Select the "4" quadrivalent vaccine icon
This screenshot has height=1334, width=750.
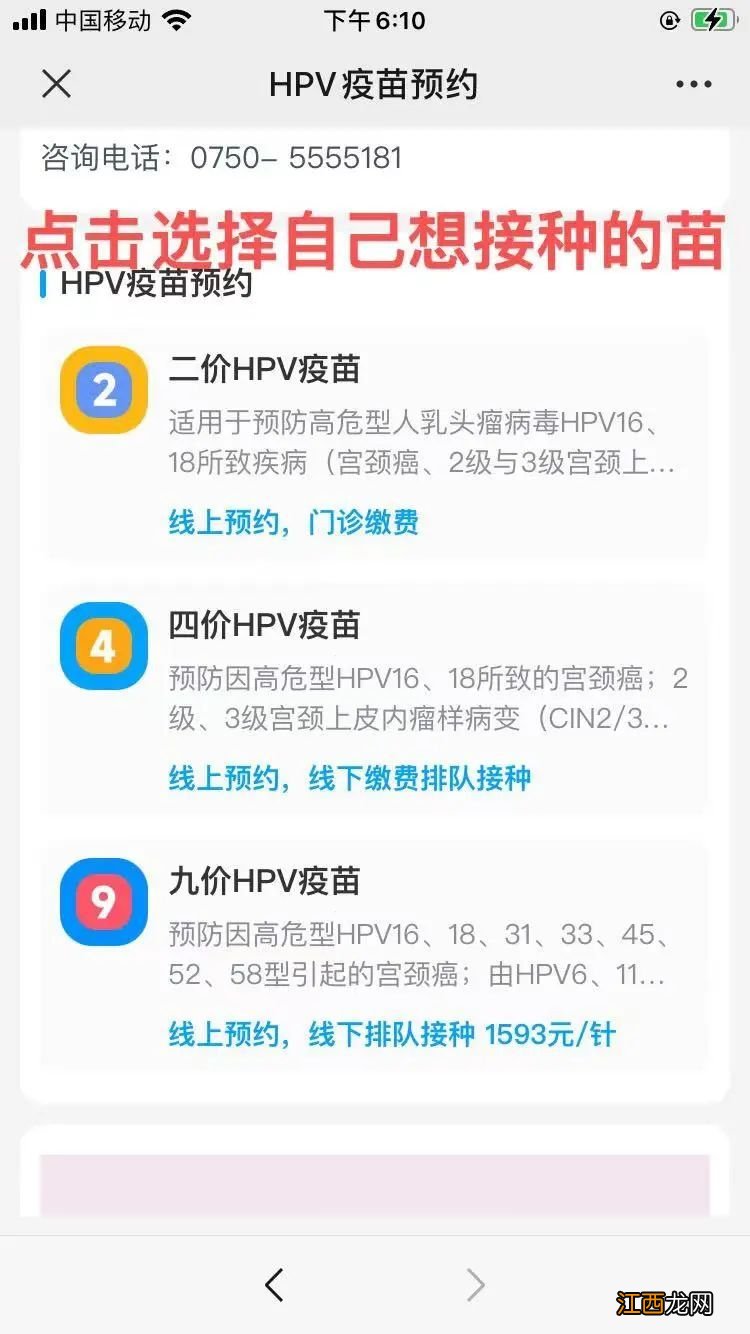(103, 646)
